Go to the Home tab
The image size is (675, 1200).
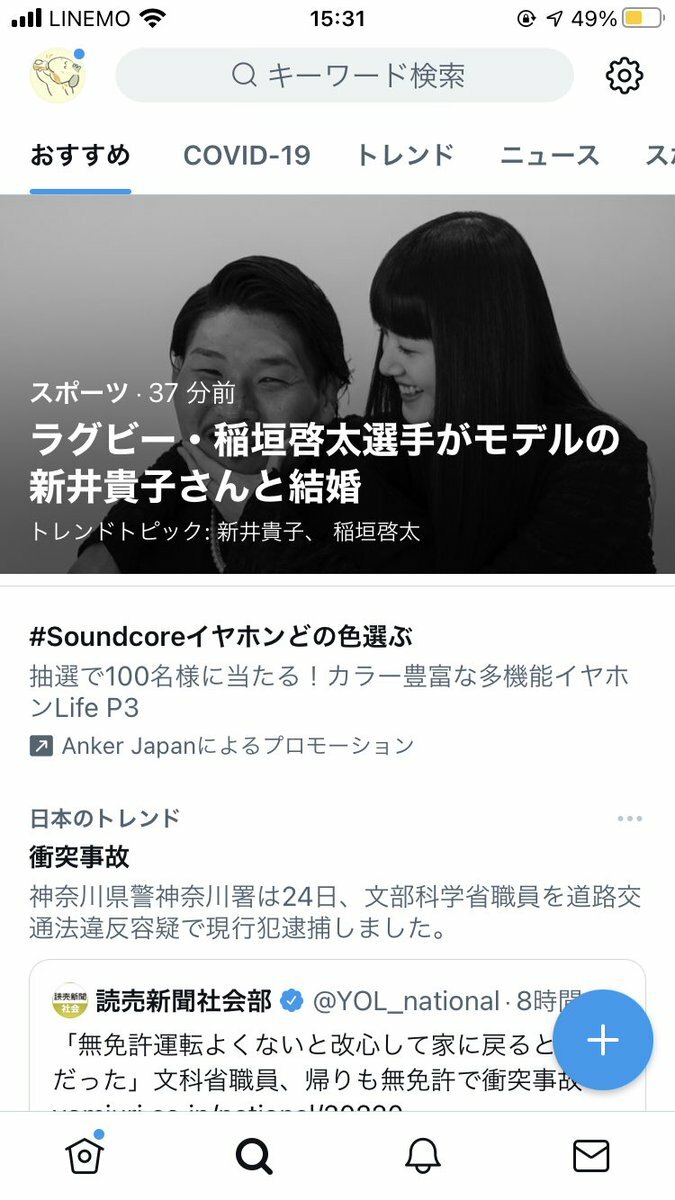tap(84, 1157)
